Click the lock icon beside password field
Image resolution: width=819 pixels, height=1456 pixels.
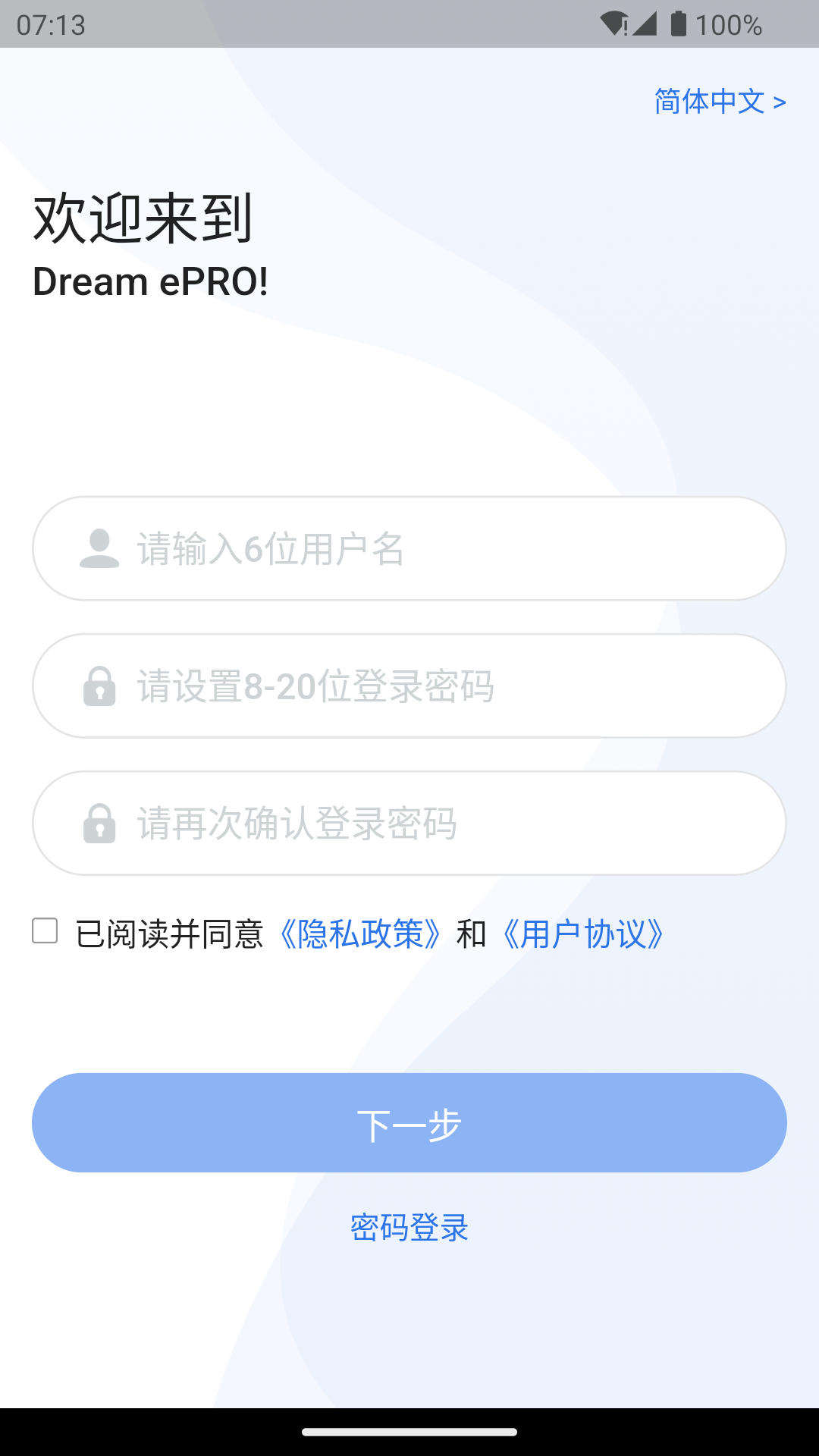[x=99, y=686]
